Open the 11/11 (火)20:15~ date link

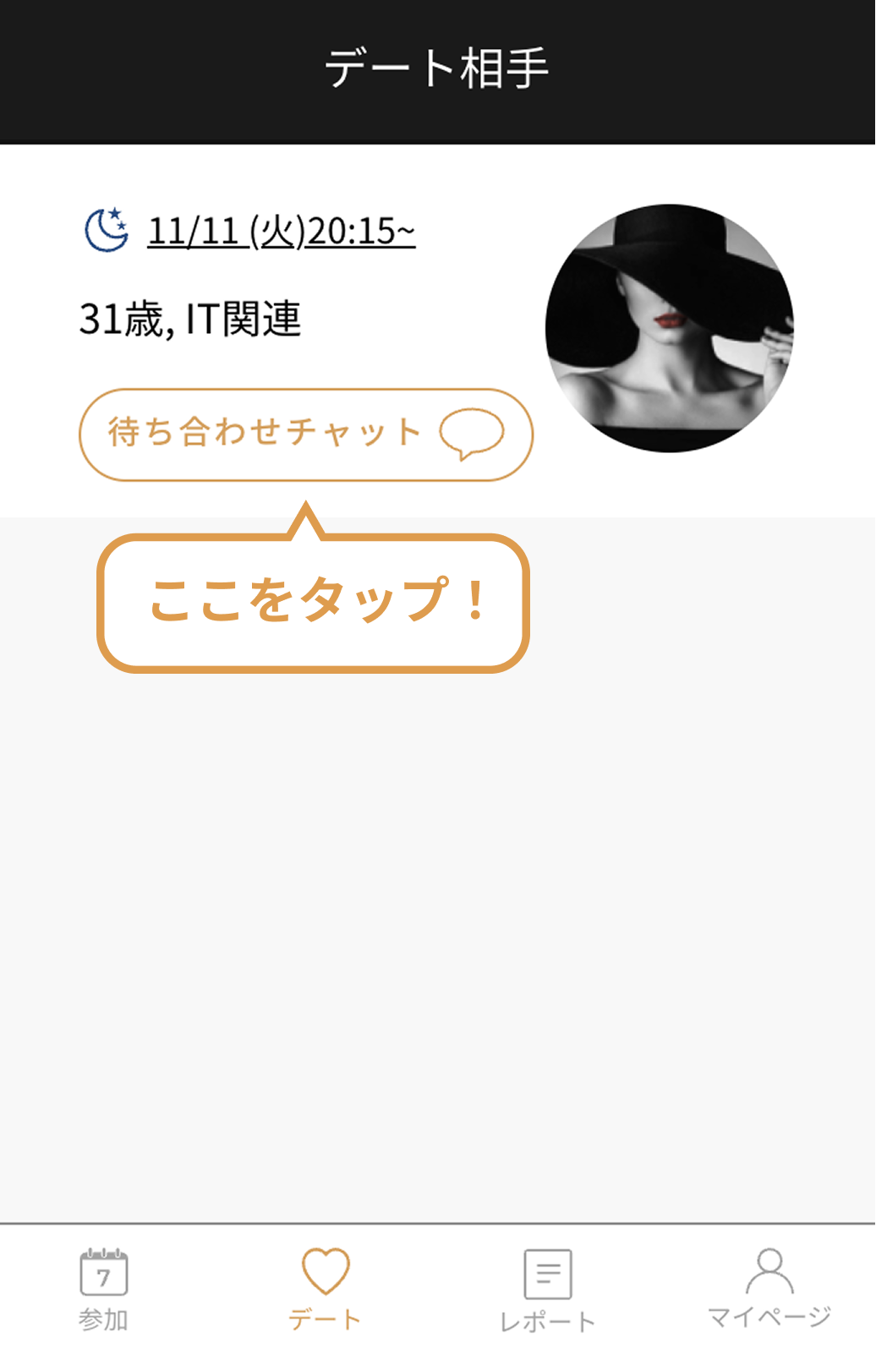click(x=281, y=231)
